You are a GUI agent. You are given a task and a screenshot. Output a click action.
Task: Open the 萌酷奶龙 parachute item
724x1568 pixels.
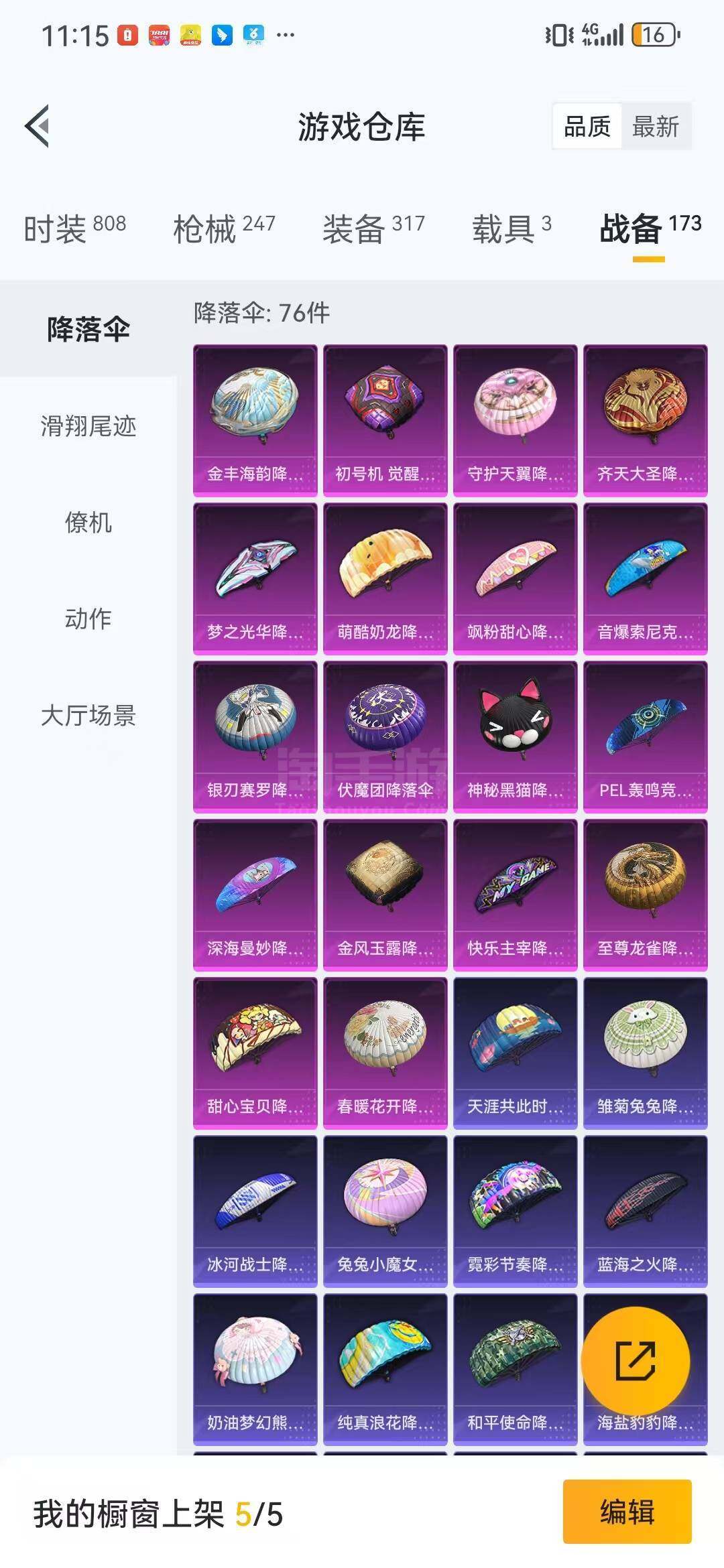pyautogui.click(x=385, y=579)
